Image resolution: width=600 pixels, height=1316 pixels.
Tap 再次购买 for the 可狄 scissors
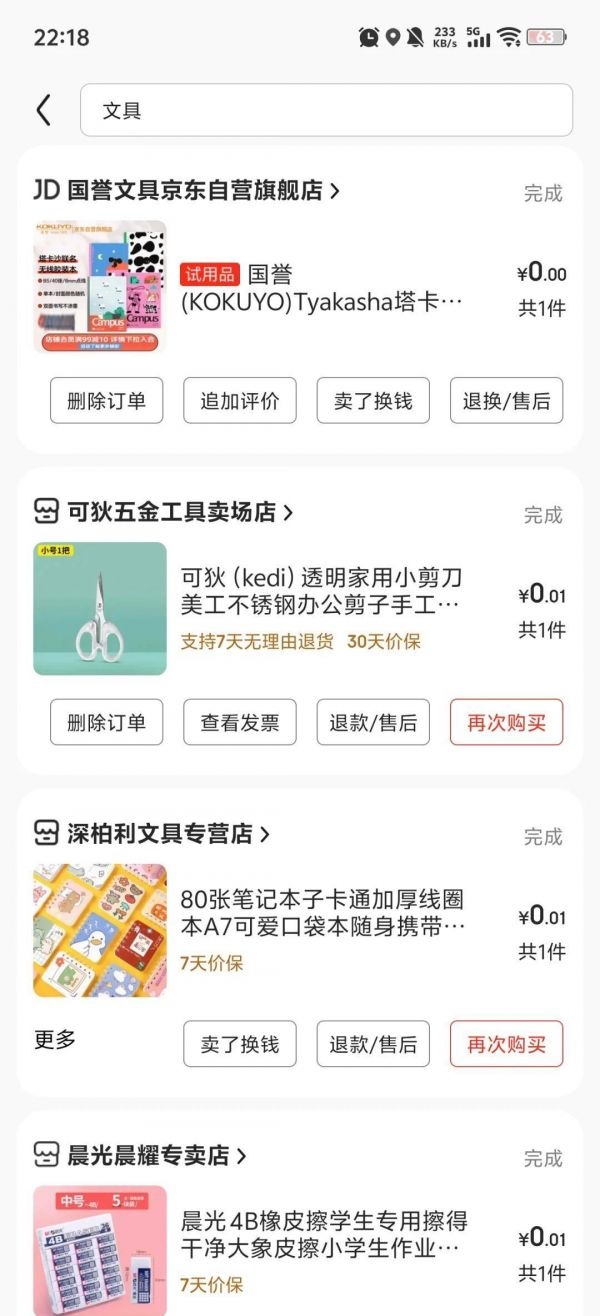(506, 722)
